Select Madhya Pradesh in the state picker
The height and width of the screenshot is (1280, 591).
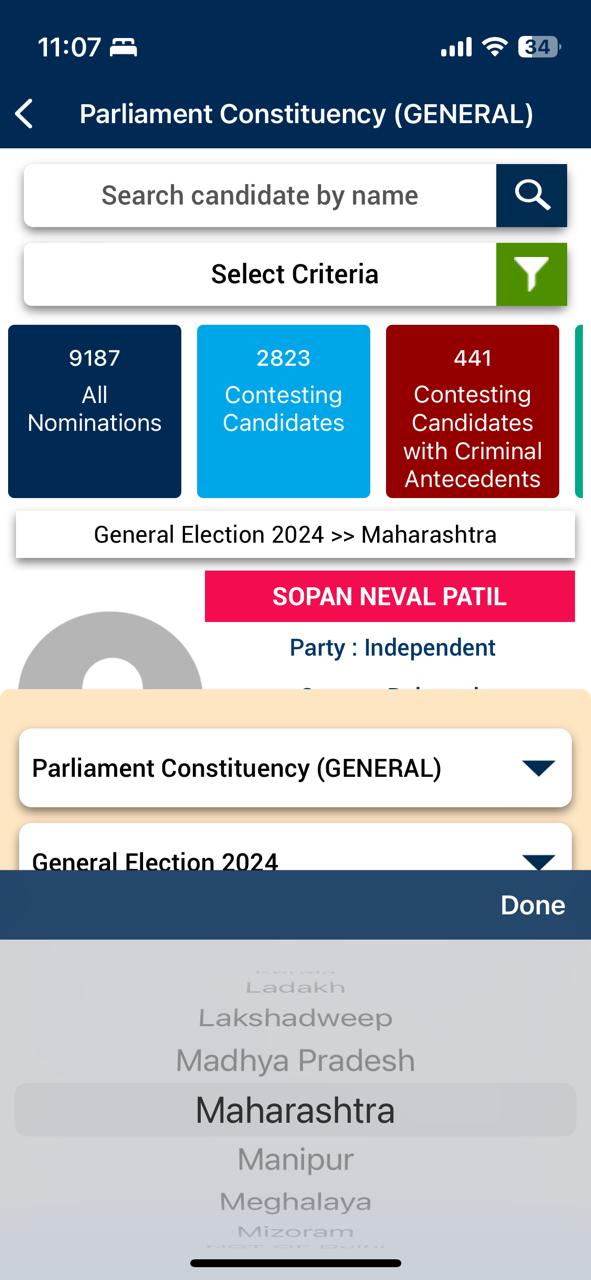(x=295, y=1060)
